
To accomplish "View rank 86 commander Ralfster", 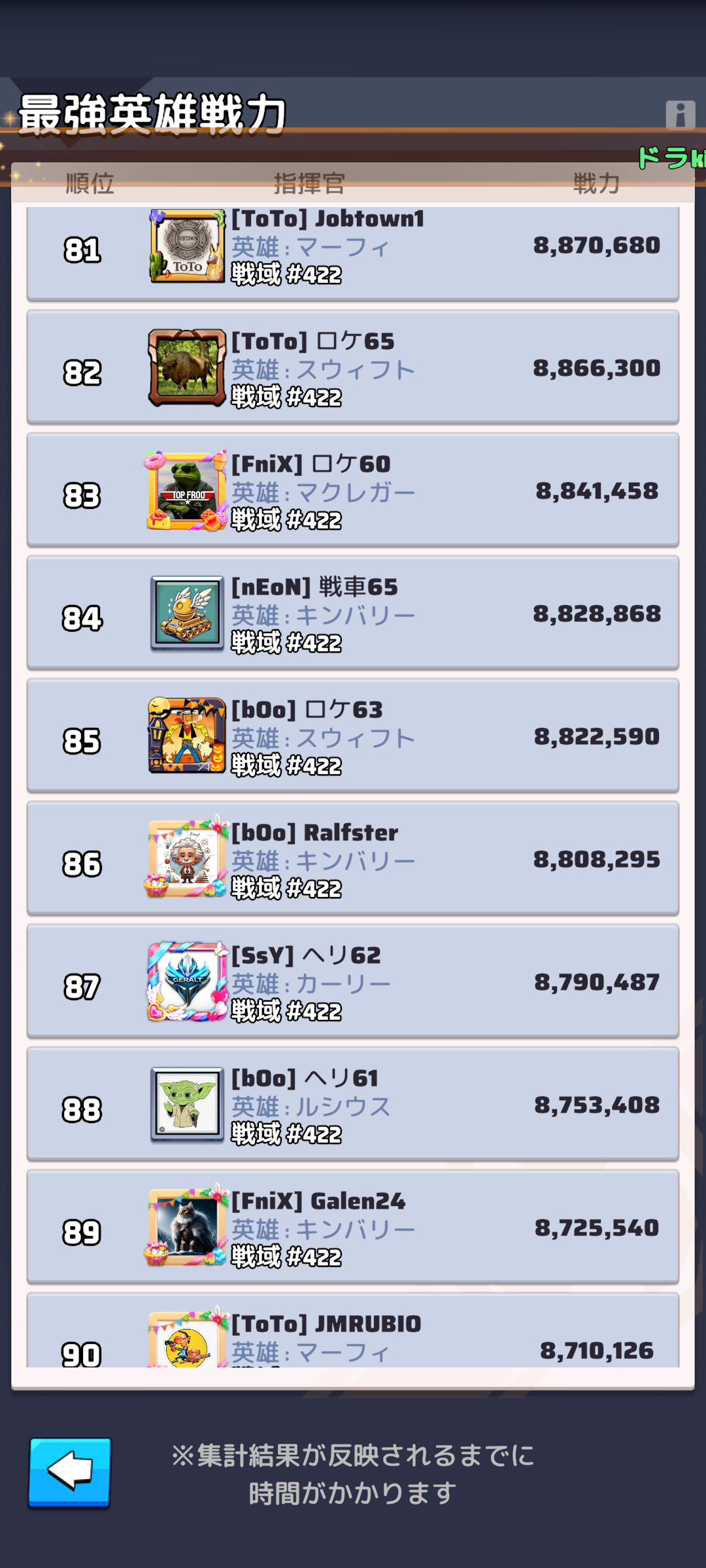I will click(352, 860).
